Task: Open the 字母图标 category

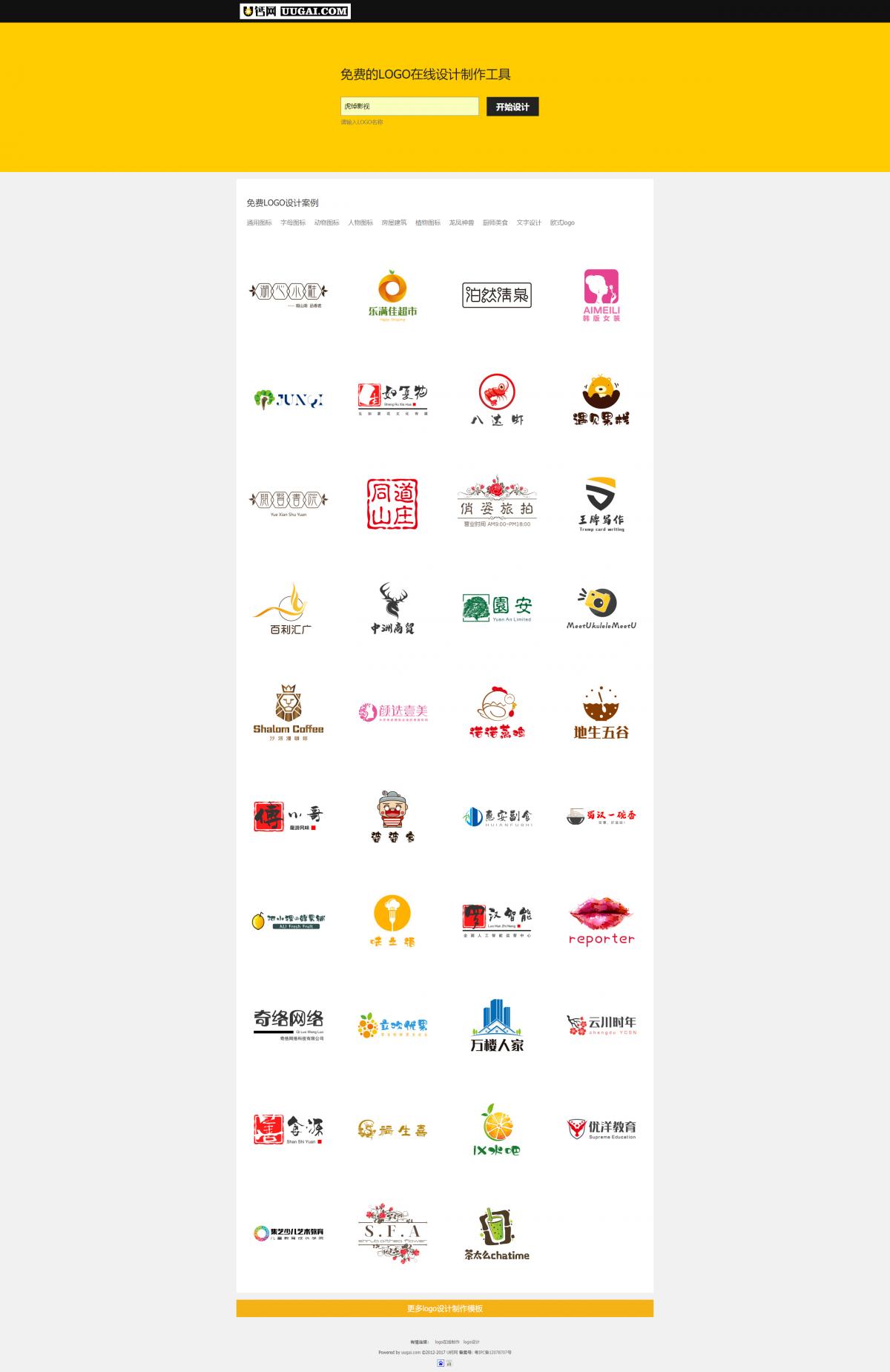Action: tap(293, 222)
